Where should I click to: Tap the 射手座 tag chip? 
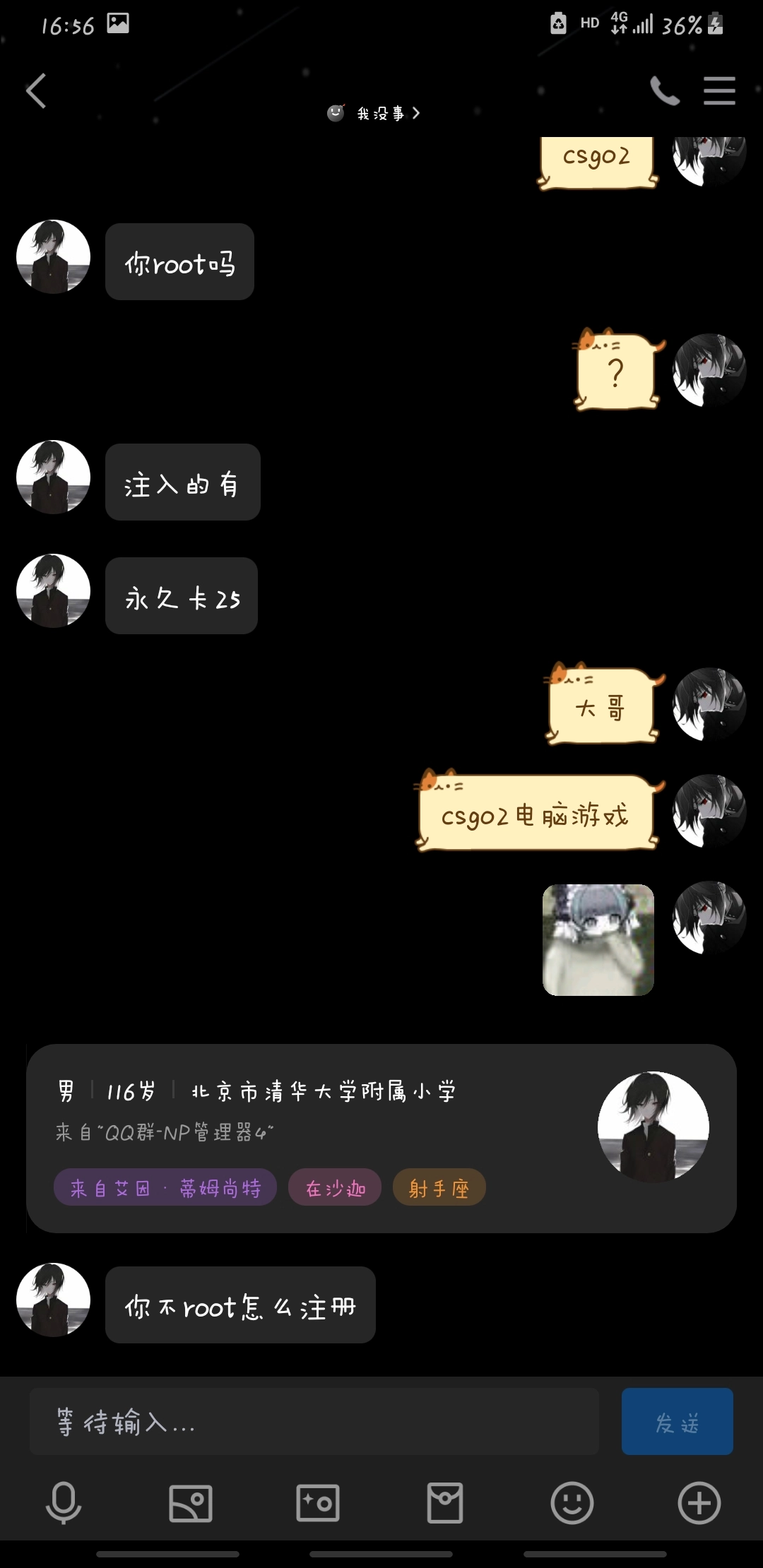(x=439, y=1188)
